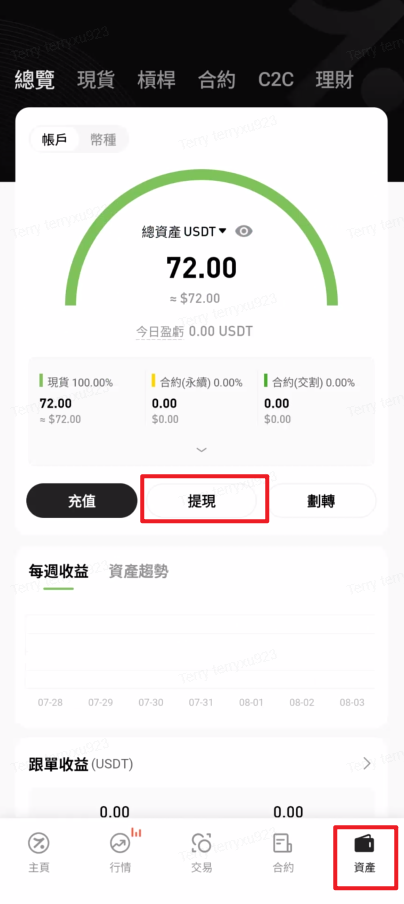The height and width of the screenshot is (904, 404).
Task: Switch to the 資產趨勢 chart tab
Action: (138, 571)
